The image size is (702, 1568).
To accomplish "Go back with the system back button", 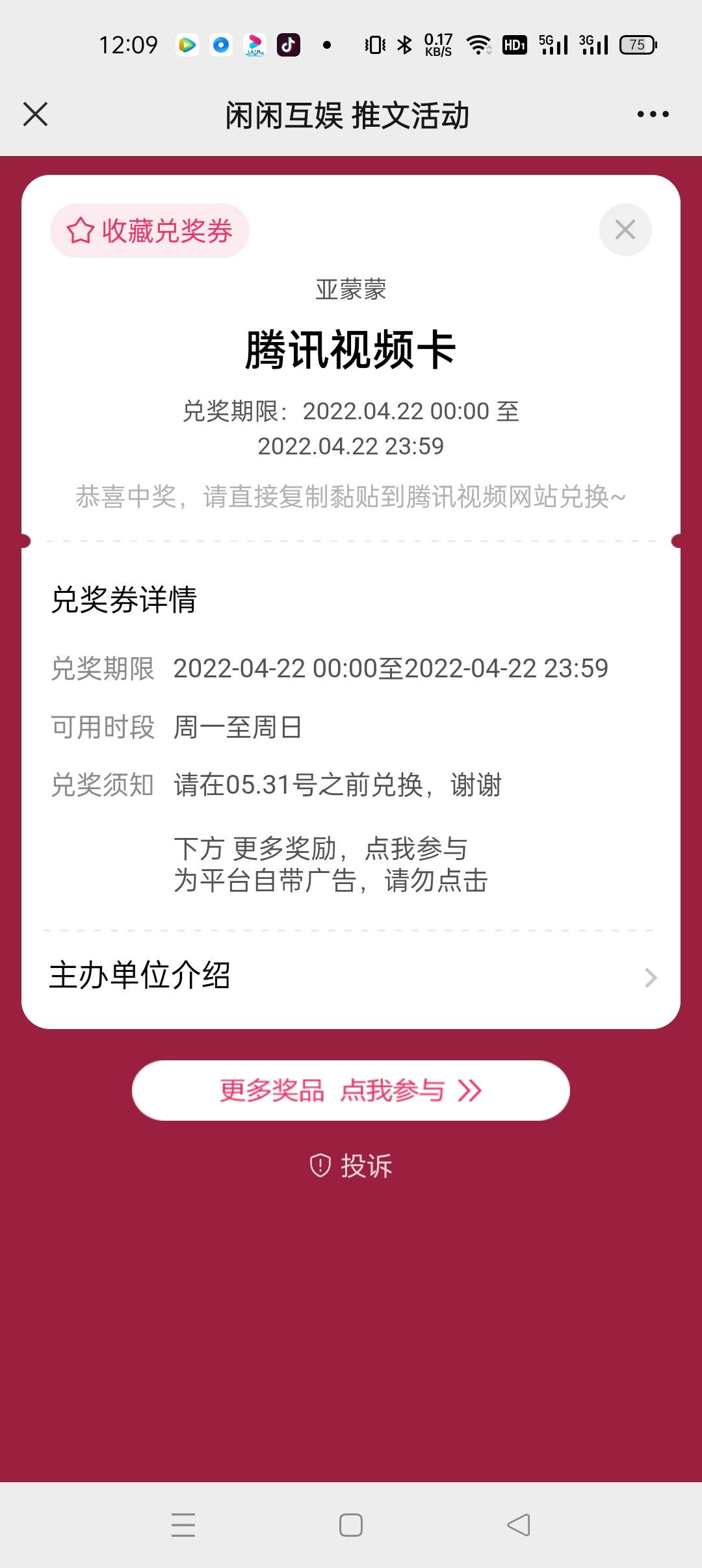I will (519, 1524).
